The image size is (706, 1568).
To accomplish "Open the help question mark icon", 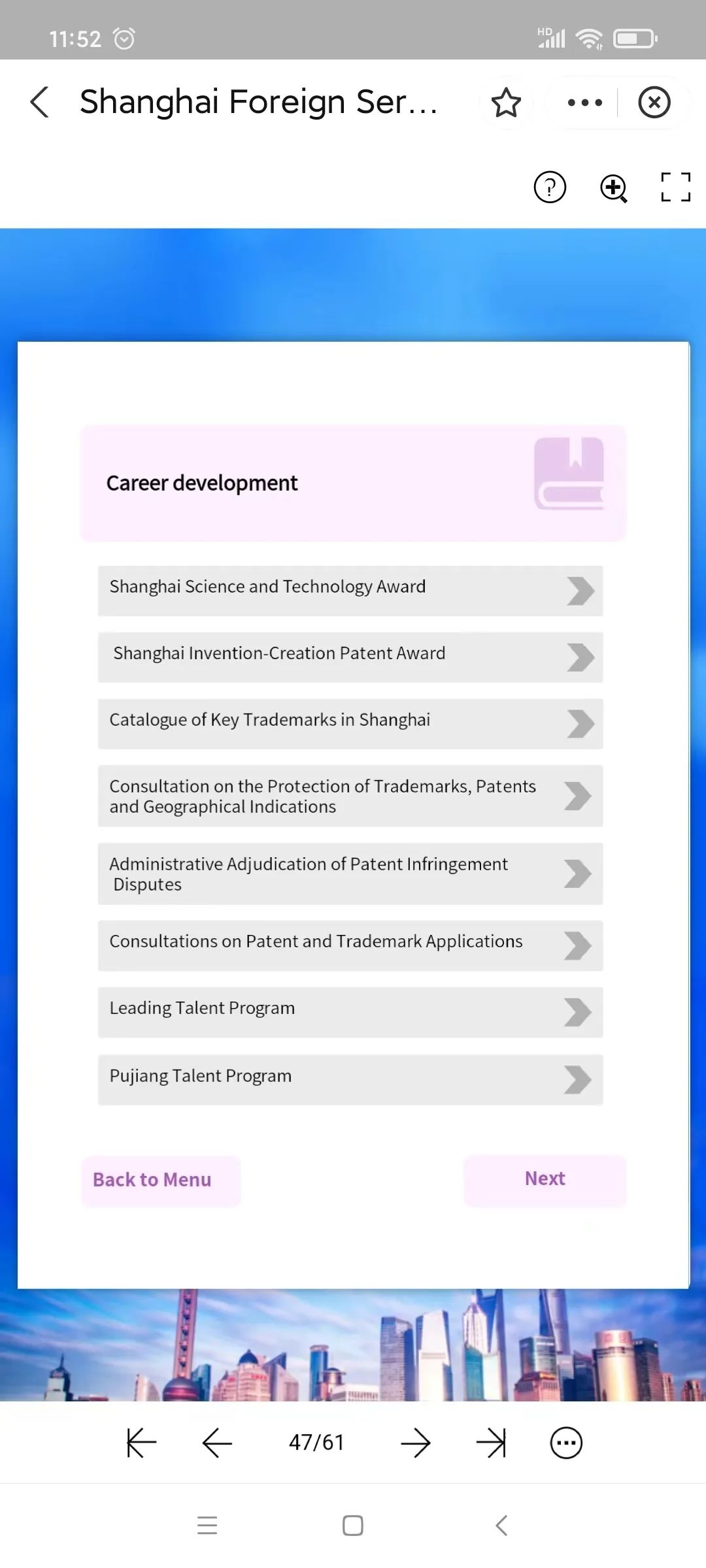I will click(x=550, y=188).
